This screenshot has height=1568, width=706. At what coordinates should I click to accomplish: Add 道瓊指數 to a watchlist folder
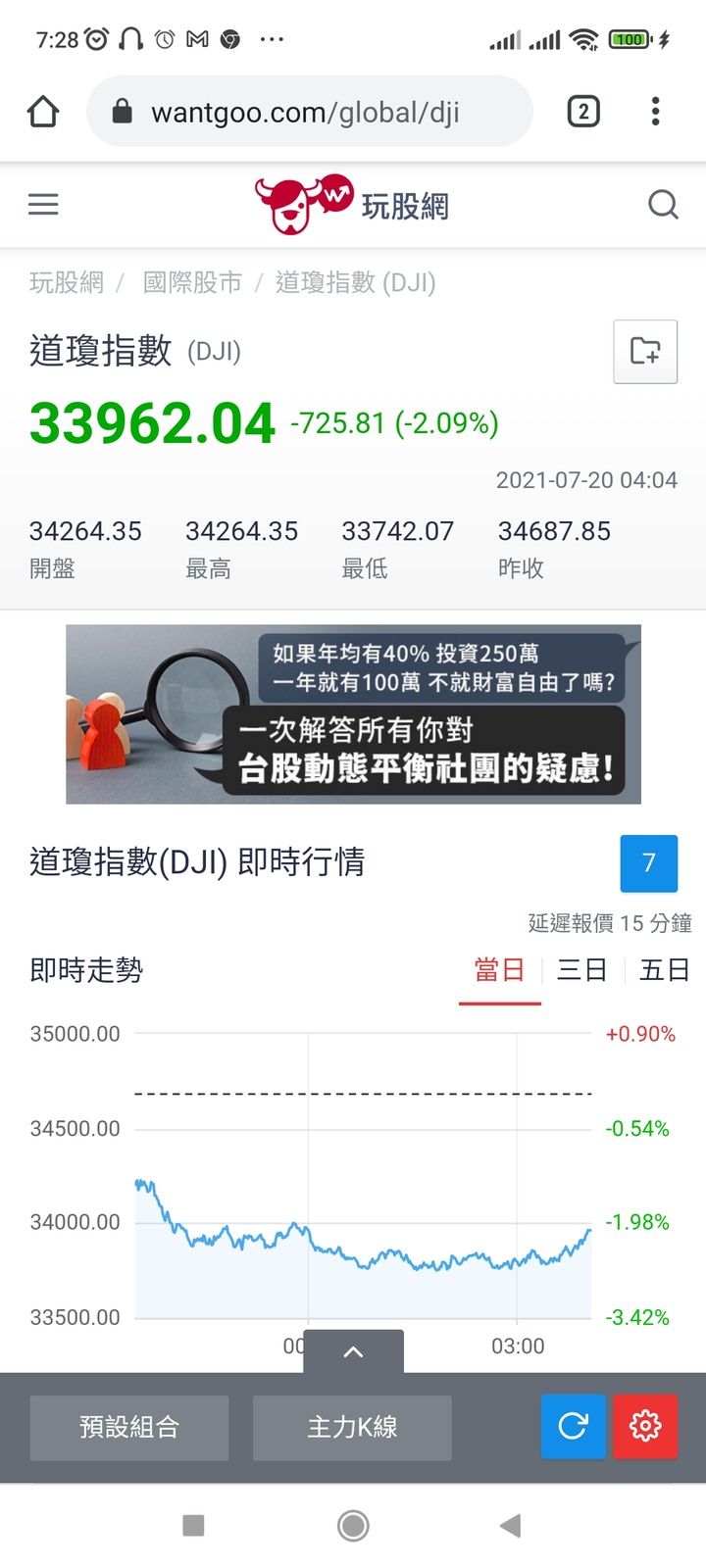[645, 351]
